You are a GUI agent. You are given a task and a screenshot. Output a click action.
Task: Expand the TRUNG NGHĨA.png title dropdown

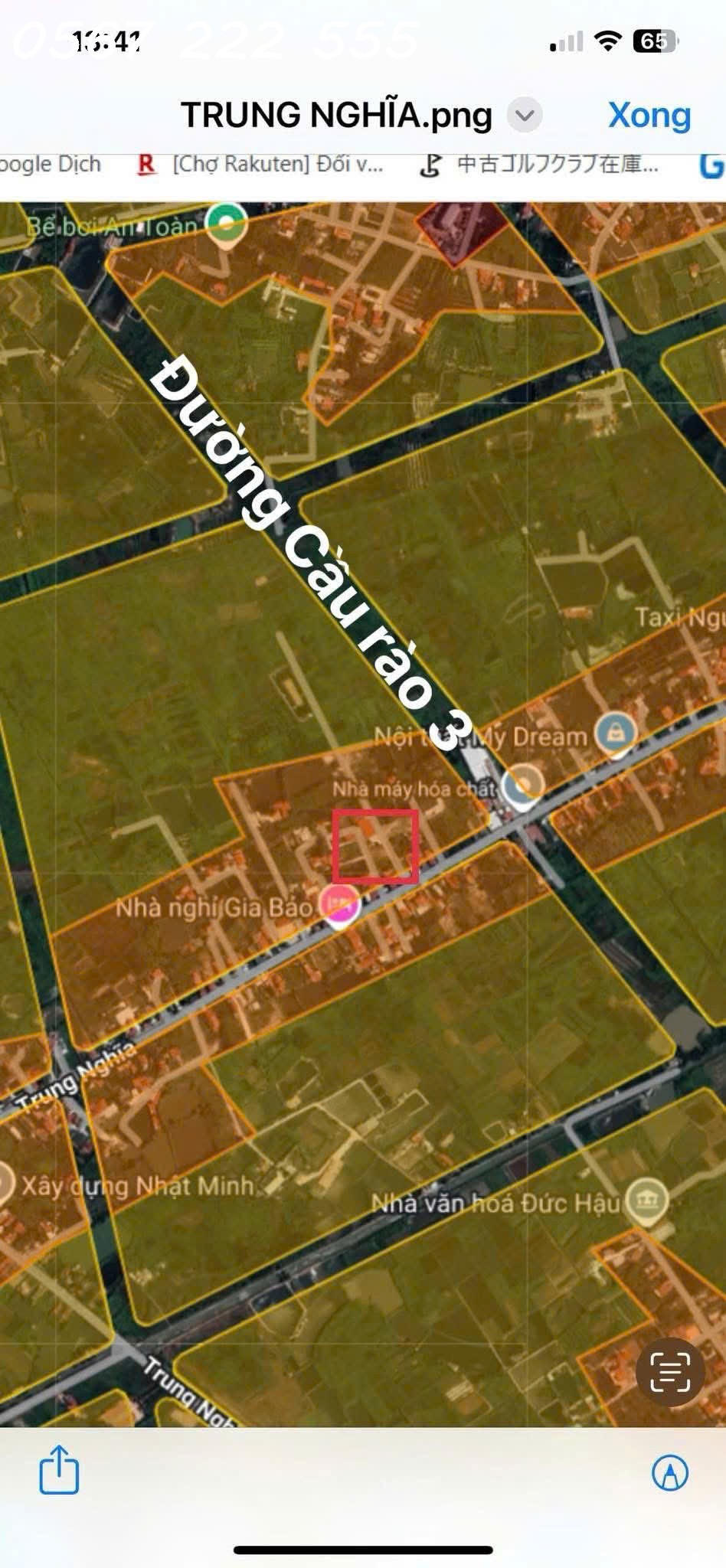click(525, 116)
